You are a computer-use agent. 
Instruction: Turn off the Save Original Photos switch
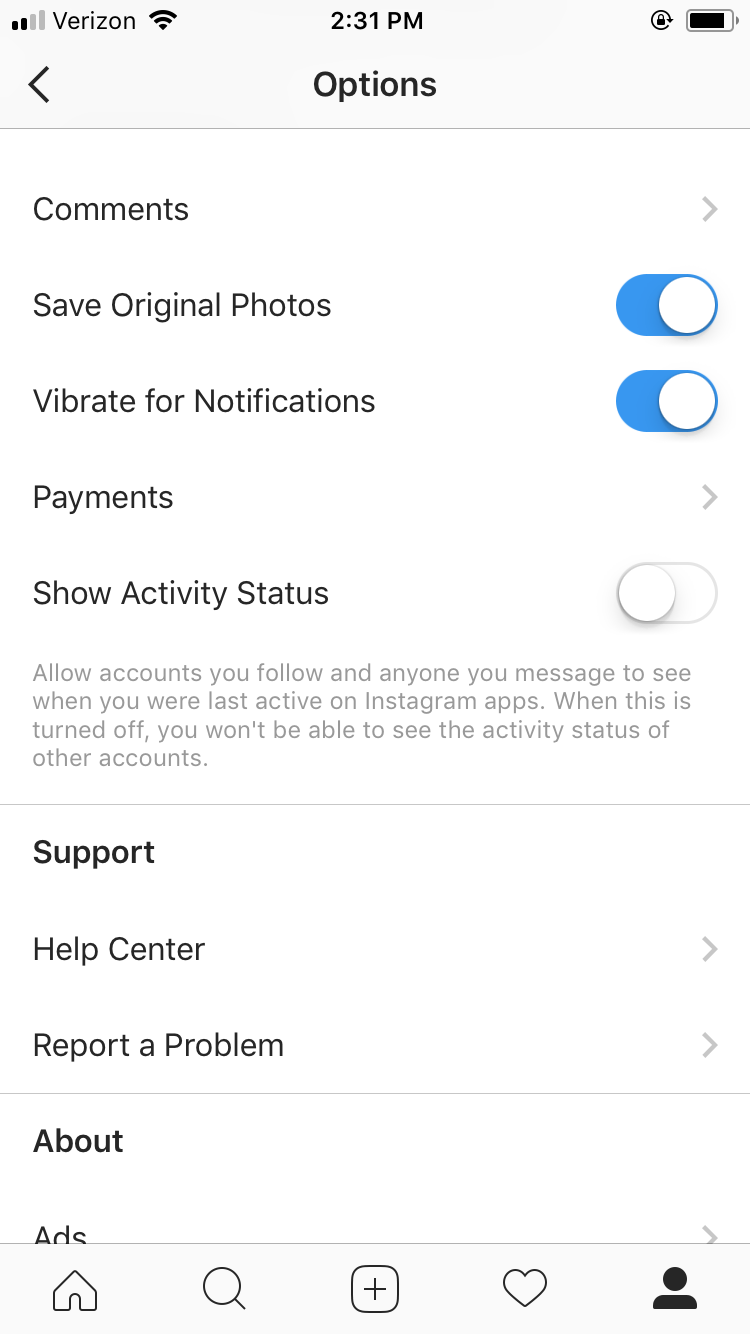pyautogui.click(x=667, y=305)
